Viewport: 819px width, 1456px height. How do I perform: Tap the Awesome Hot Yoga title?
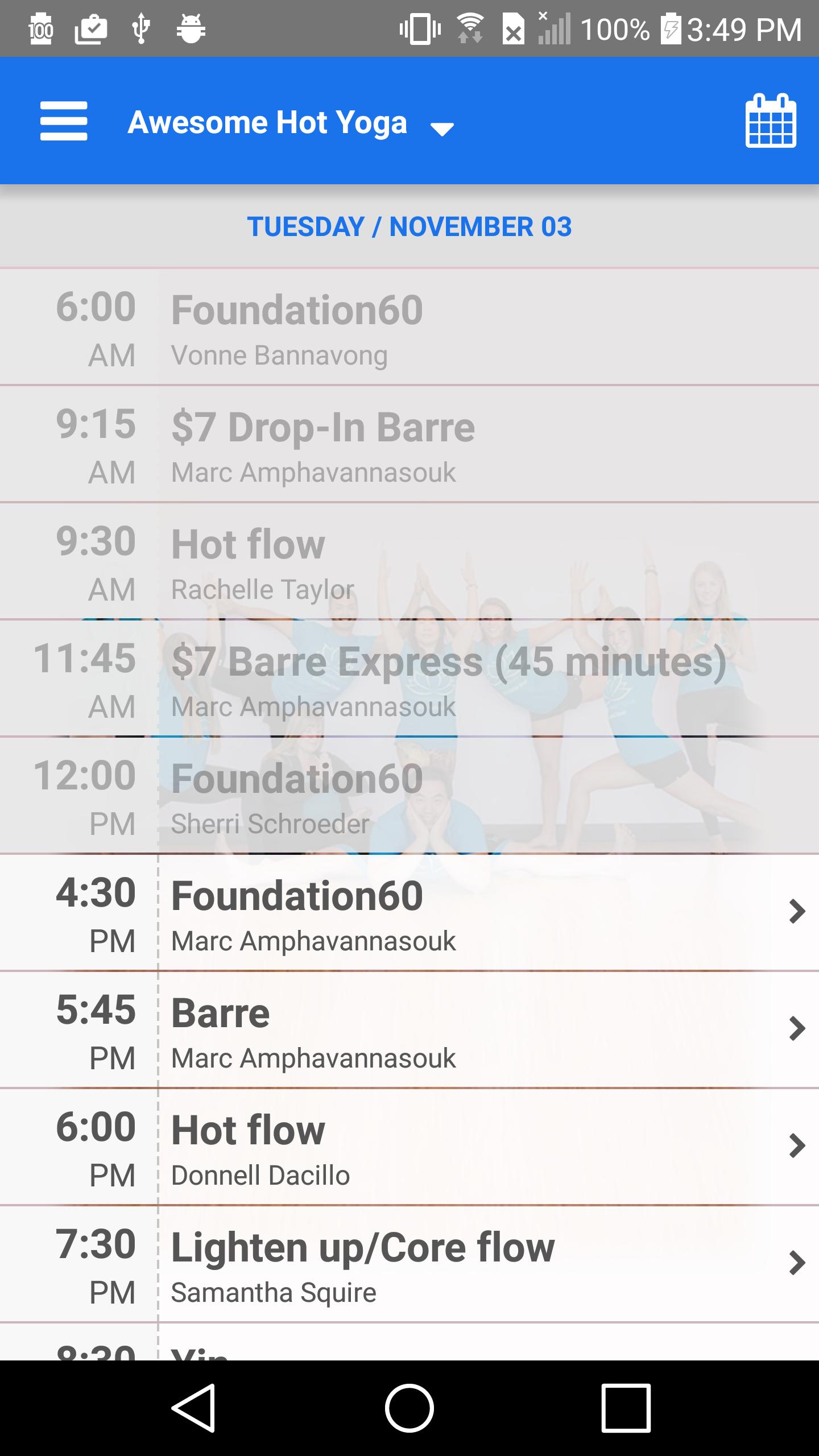267,121
